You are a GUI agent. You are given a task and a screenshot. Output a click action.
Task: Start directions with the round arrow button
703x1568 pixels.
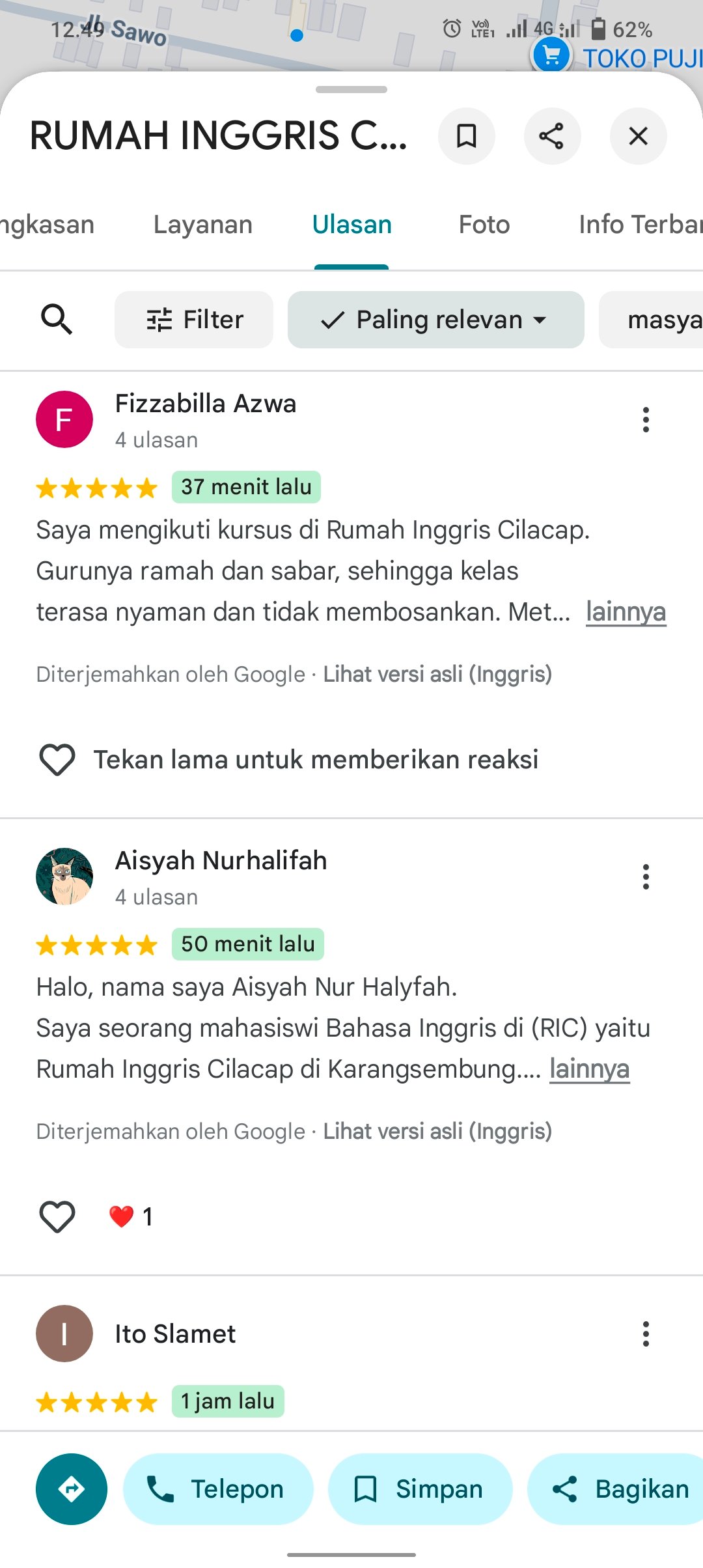pos(72,1489)
